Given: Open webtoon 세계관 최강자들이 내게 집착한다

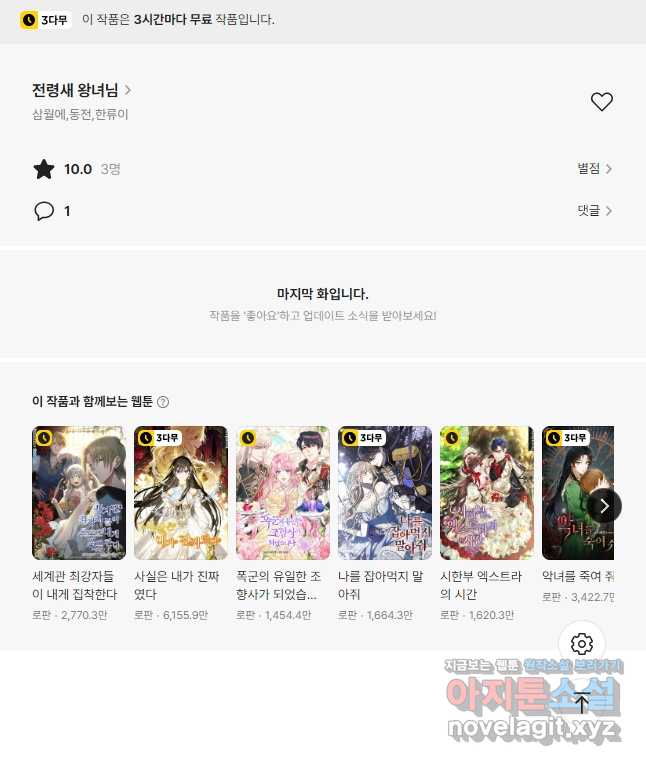Looking at the screenshot, I should click(78, 493).
